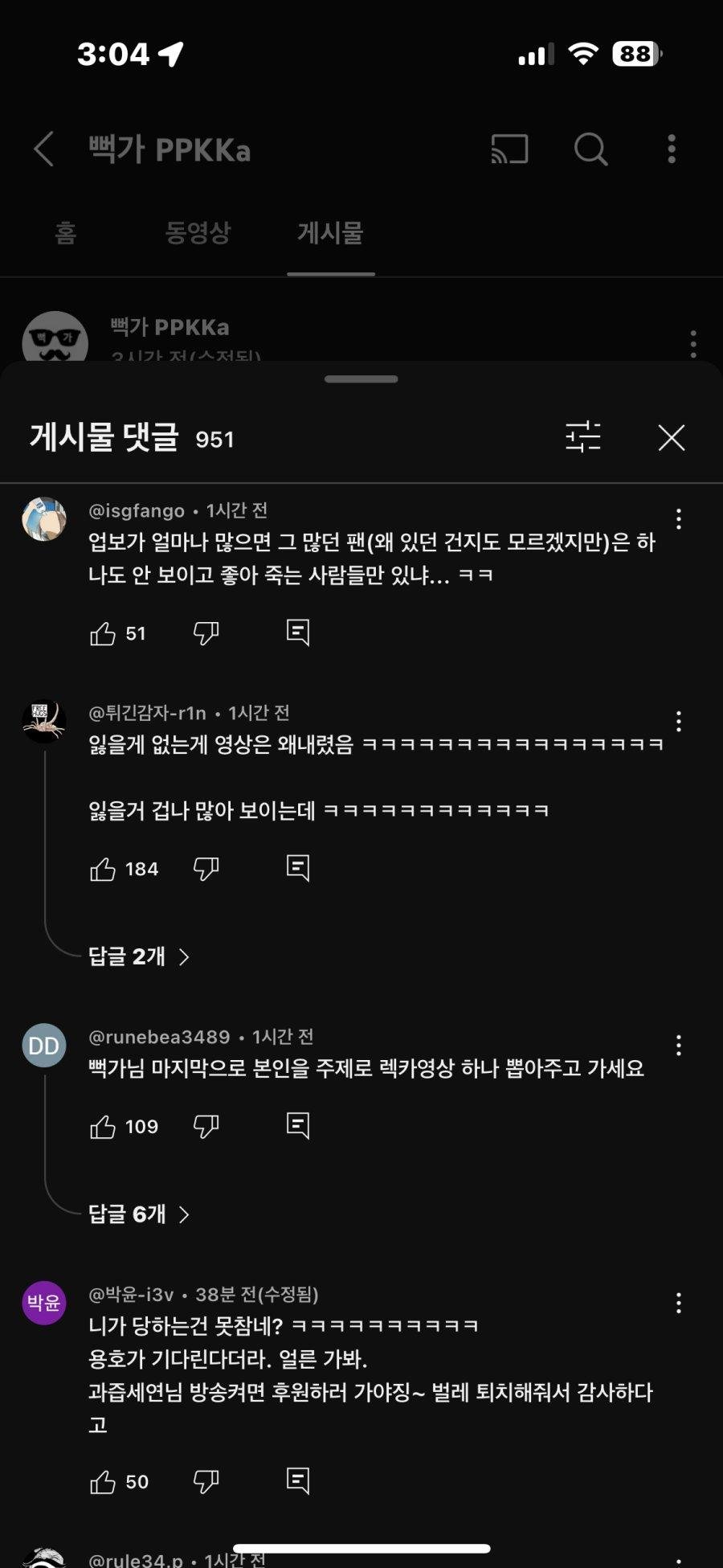The image size is (723, 1568).
Task: Close the post comments panel
Action: click(x=671, y=438)
